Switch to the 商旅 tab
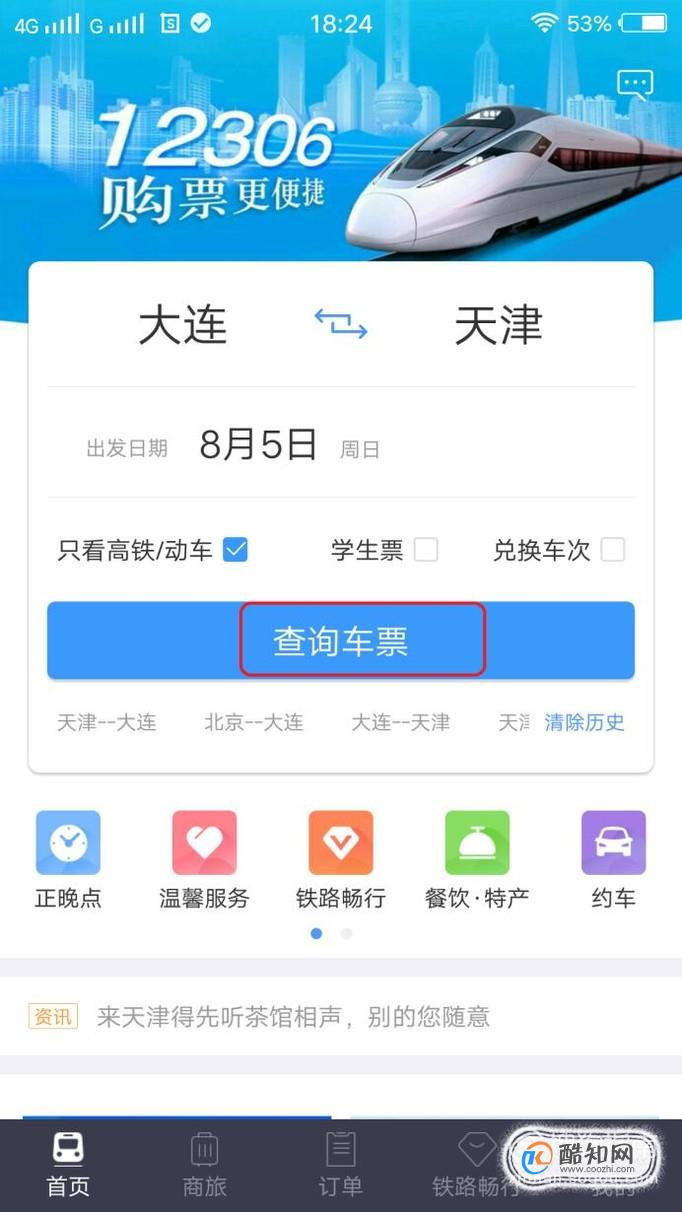The width and height of the screenshot is (682, 1212). pyautogui.click(x=205, y=1165)
